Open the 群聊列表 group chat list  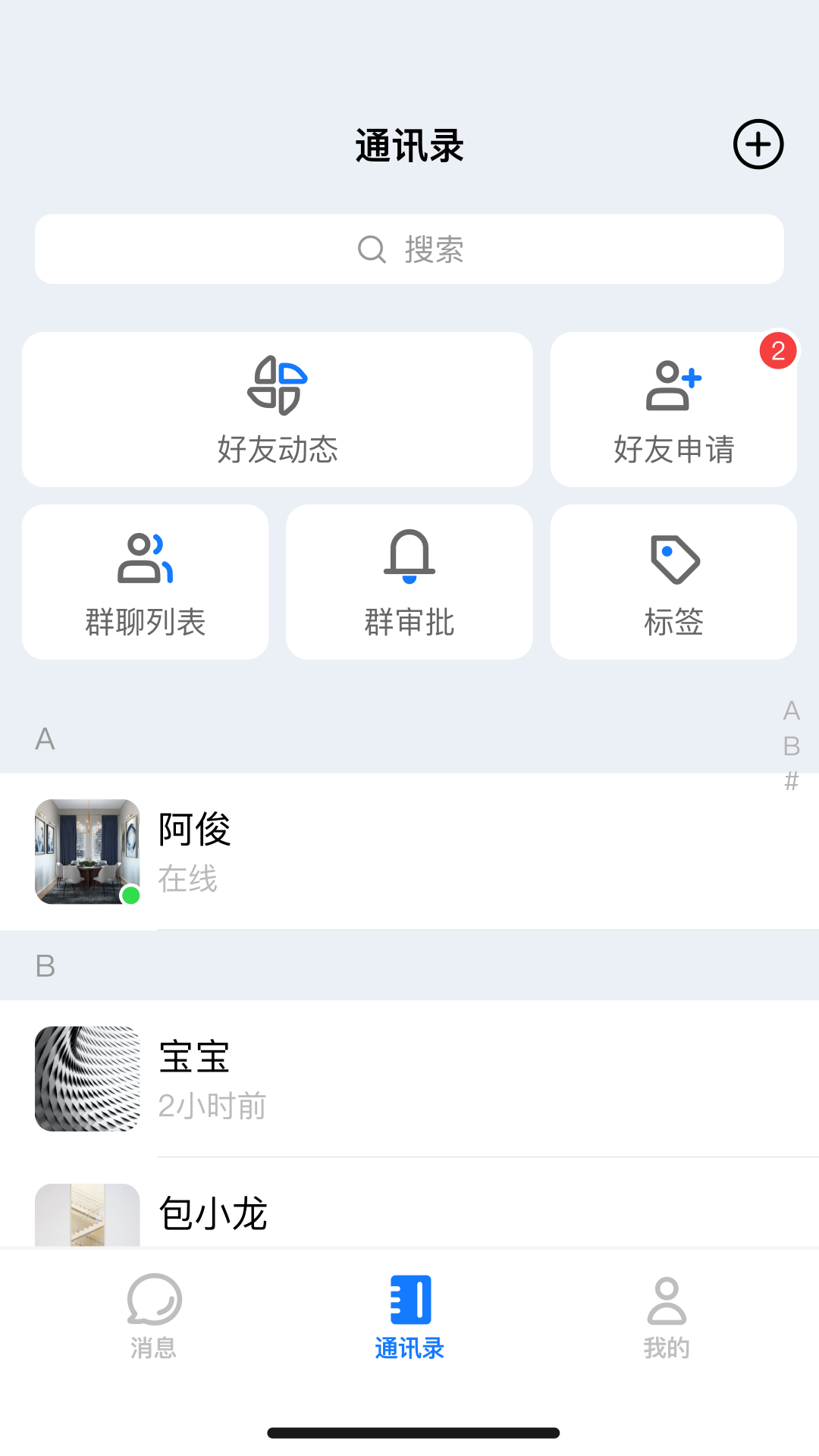tap(145, 582)
